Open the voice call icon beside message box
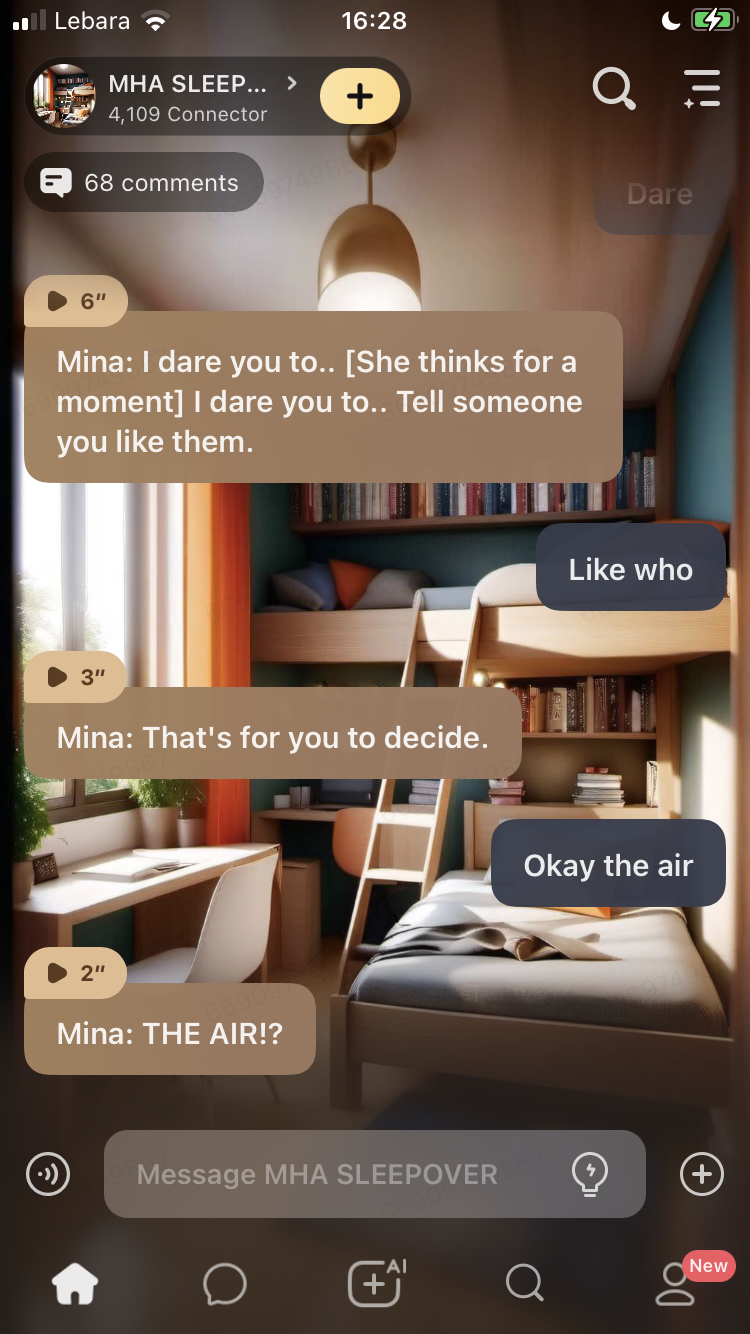Screen dimensions: 750x1334 click(x=48, y=1174)
